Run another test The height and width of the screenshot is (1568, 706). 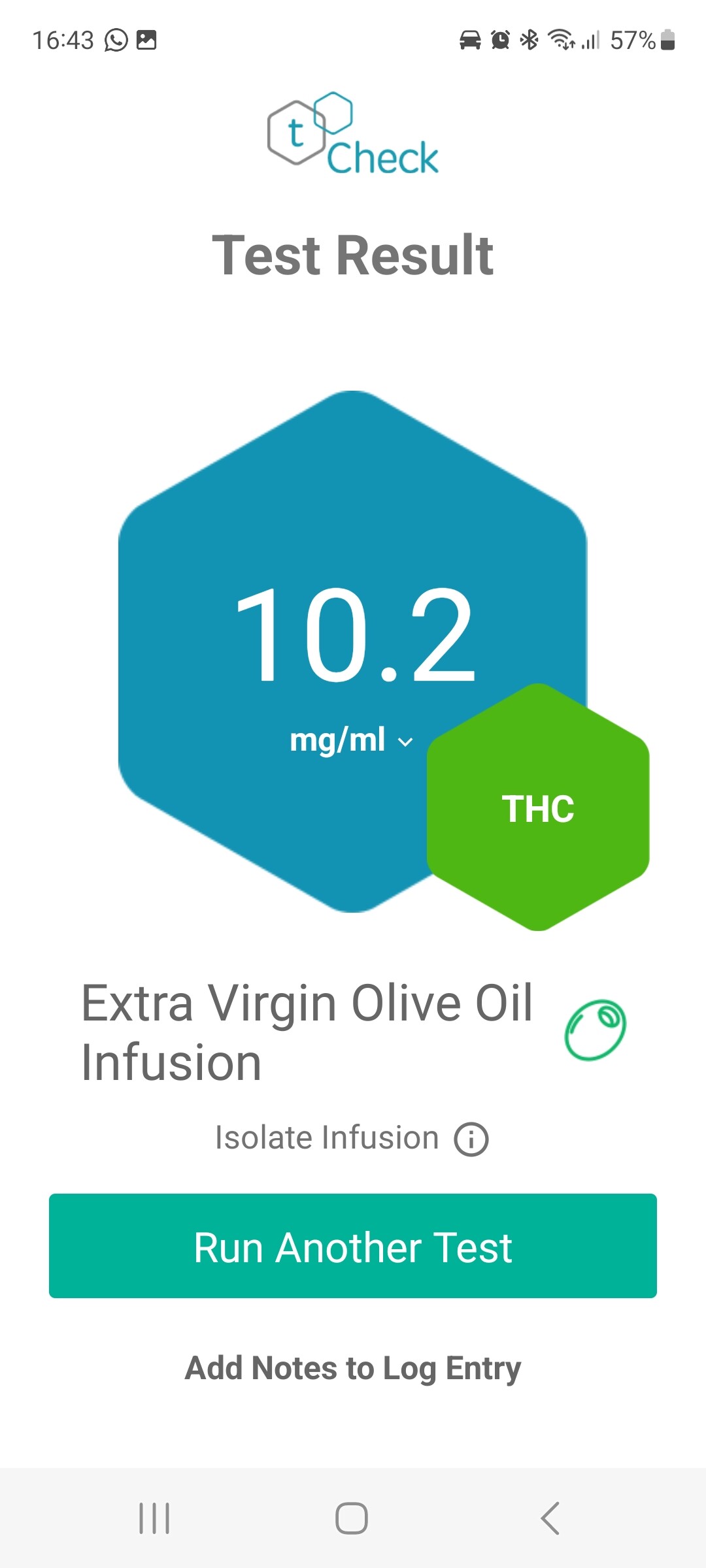[x=353, y=1246]
